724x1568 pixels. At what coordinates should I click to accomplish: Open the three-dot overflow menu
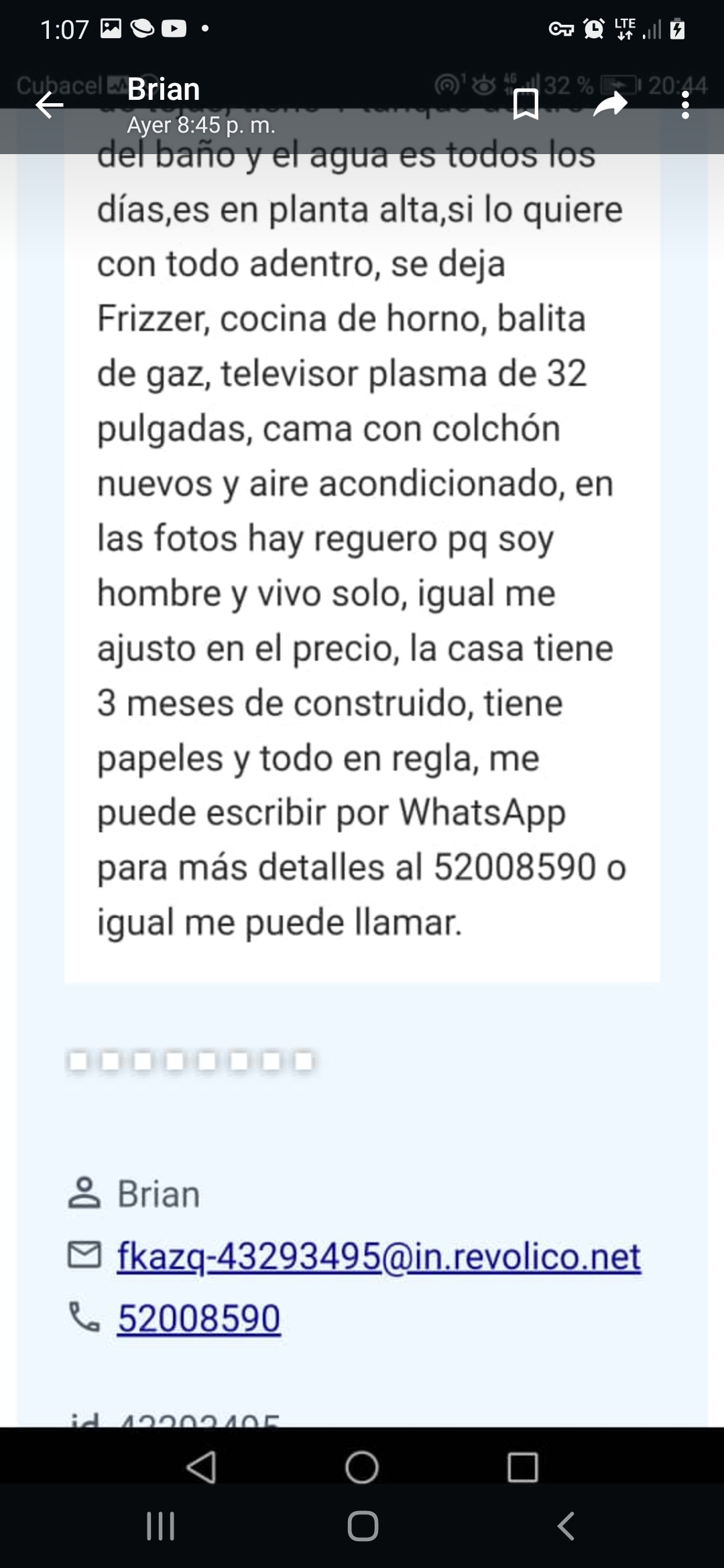point(684,105)
